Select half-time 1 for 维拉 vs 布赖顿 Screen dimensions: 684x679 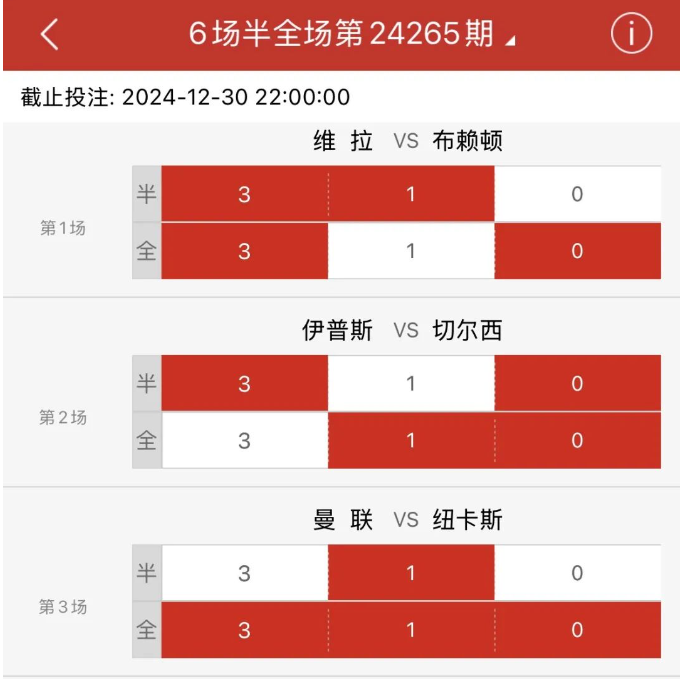point(411,194)
